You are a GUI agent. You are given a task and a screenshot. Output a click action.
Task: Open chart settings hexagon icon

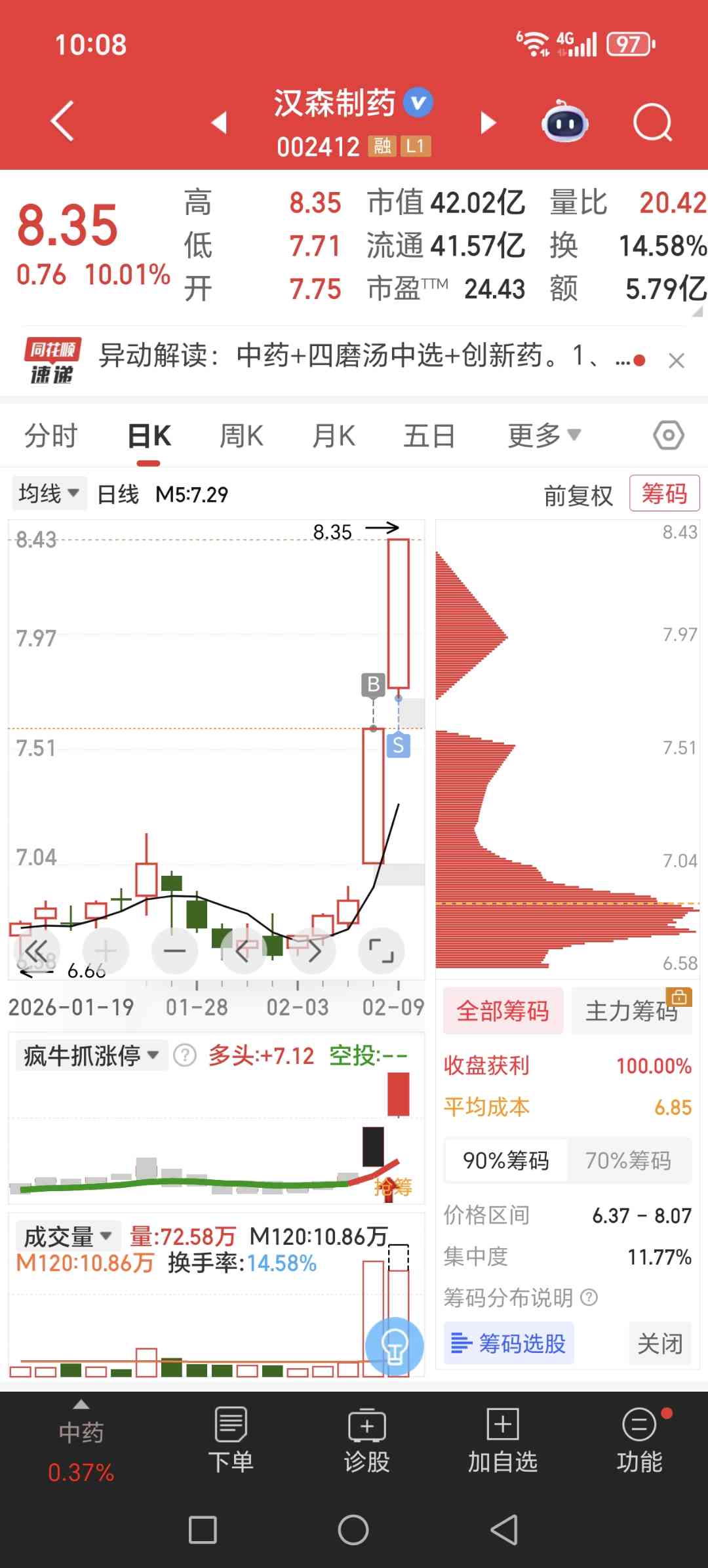pos(669,435)
